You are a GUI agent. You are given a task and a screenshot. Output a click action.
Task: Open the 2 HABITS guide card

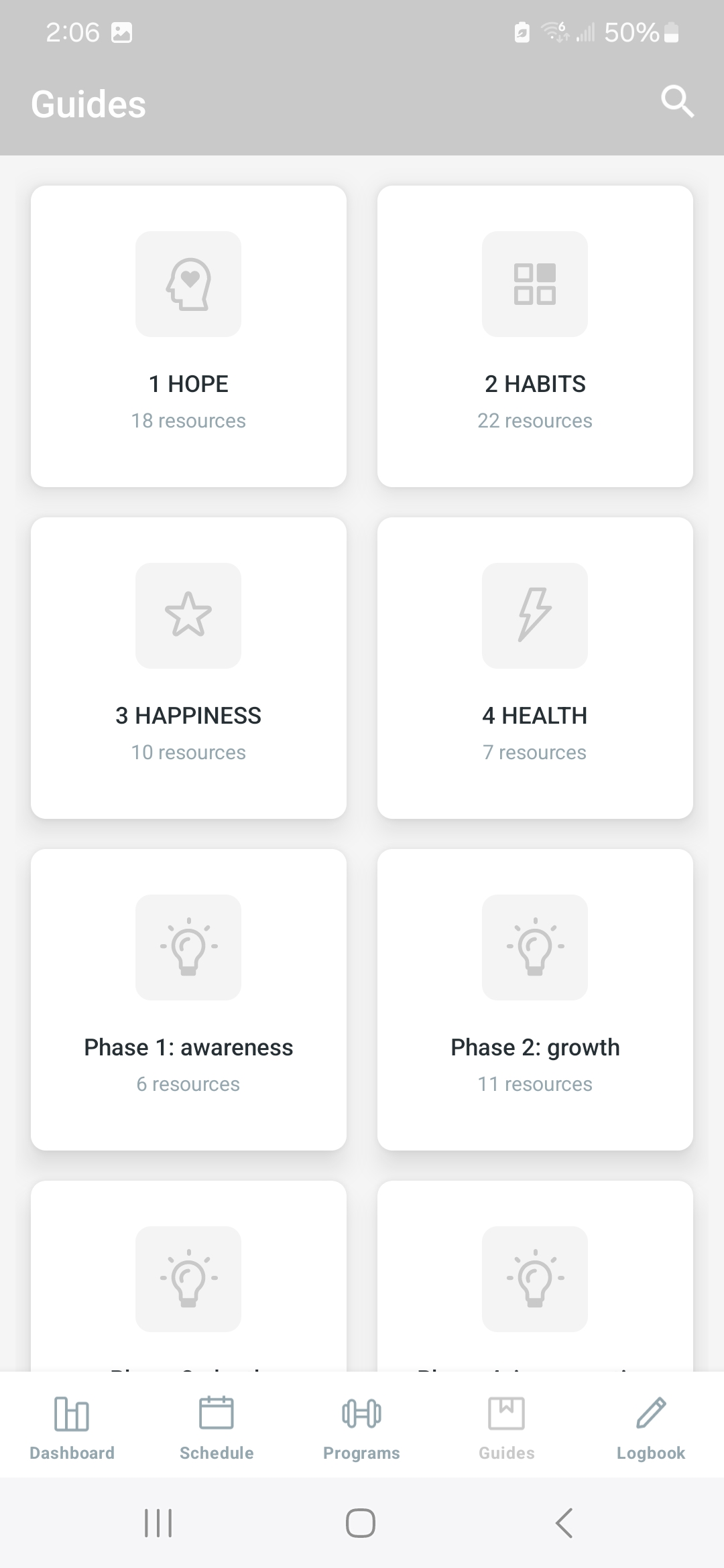click(535, 336)
